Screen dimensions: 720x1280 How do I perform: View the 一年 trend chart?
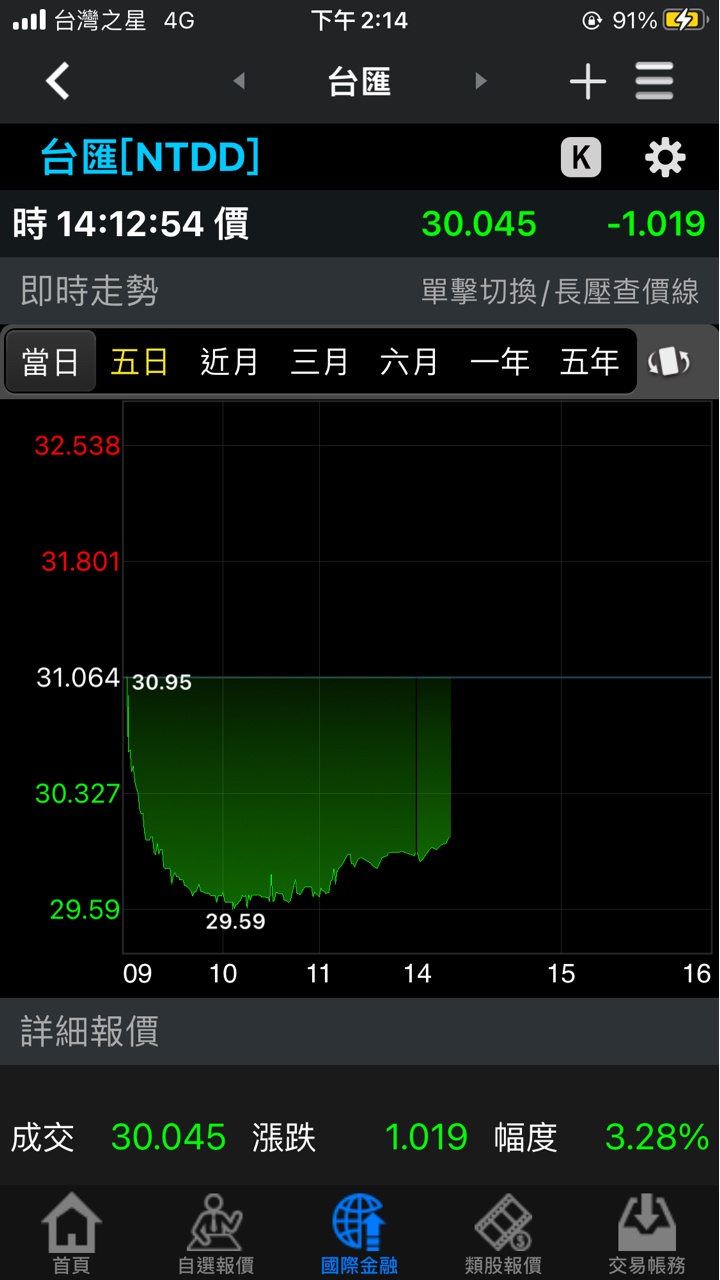point(499,361)
